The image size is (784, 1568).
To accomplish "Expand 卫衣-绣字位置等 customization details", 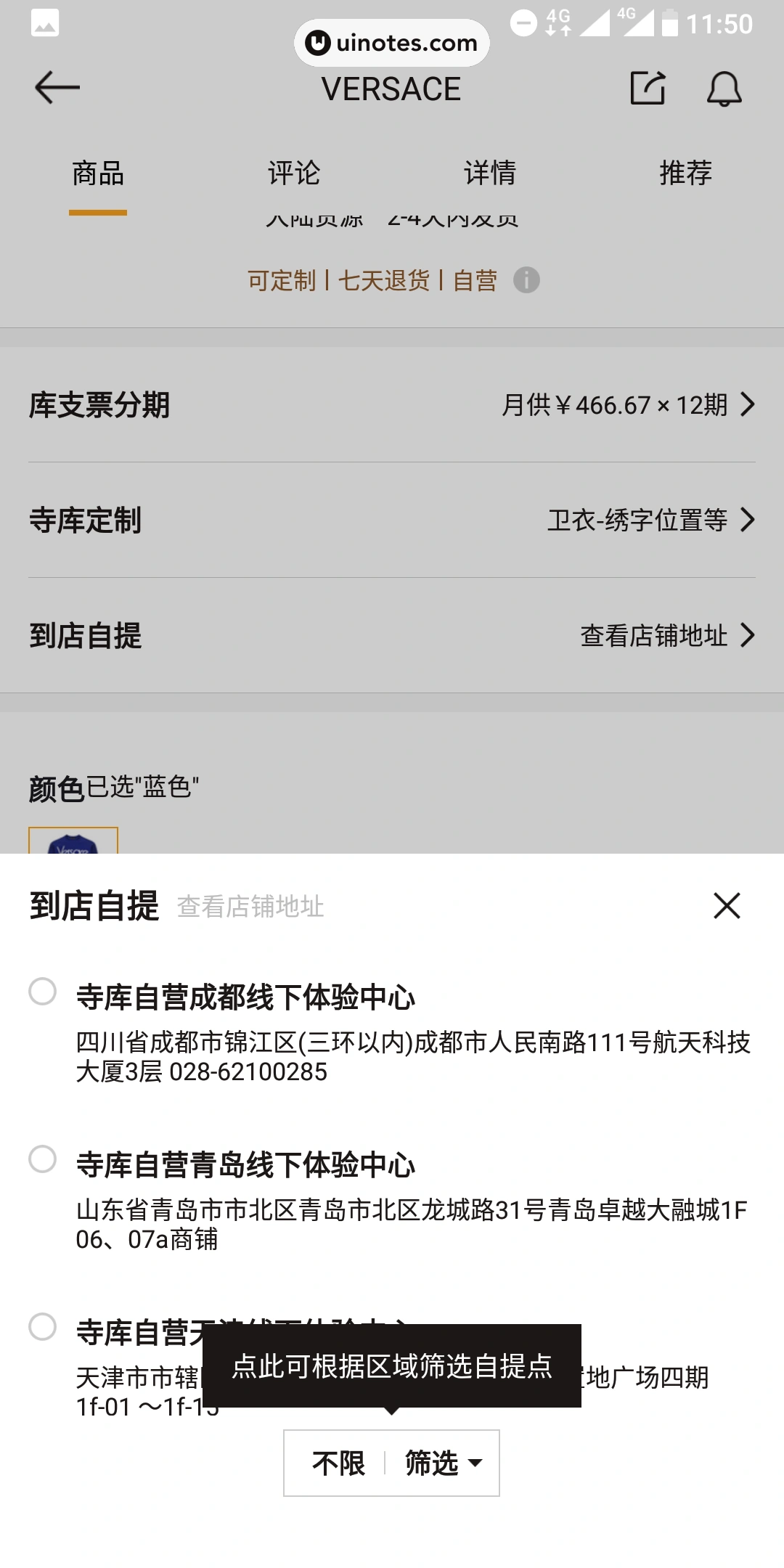I will (639, 520).
